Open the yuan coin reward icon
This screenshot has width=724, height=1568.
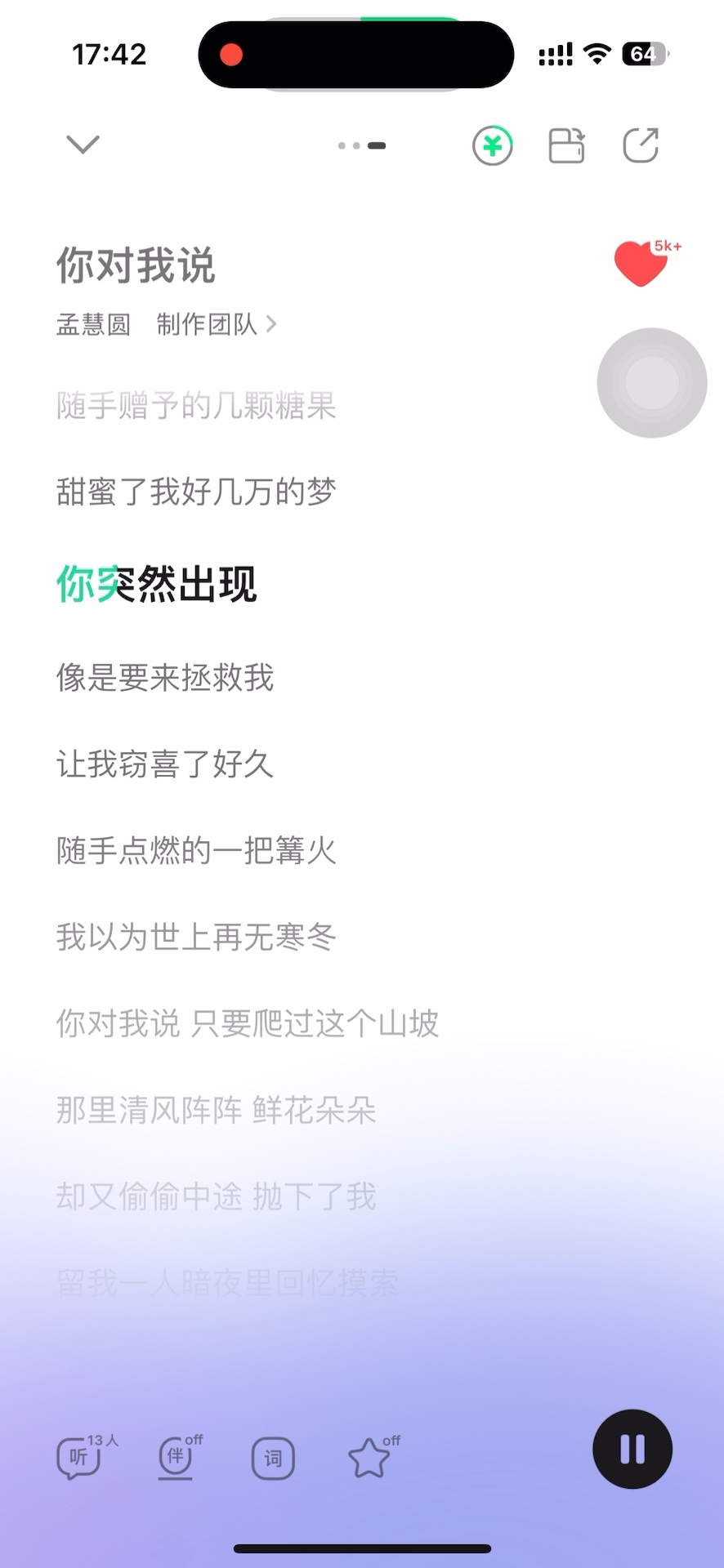point(492,146)
